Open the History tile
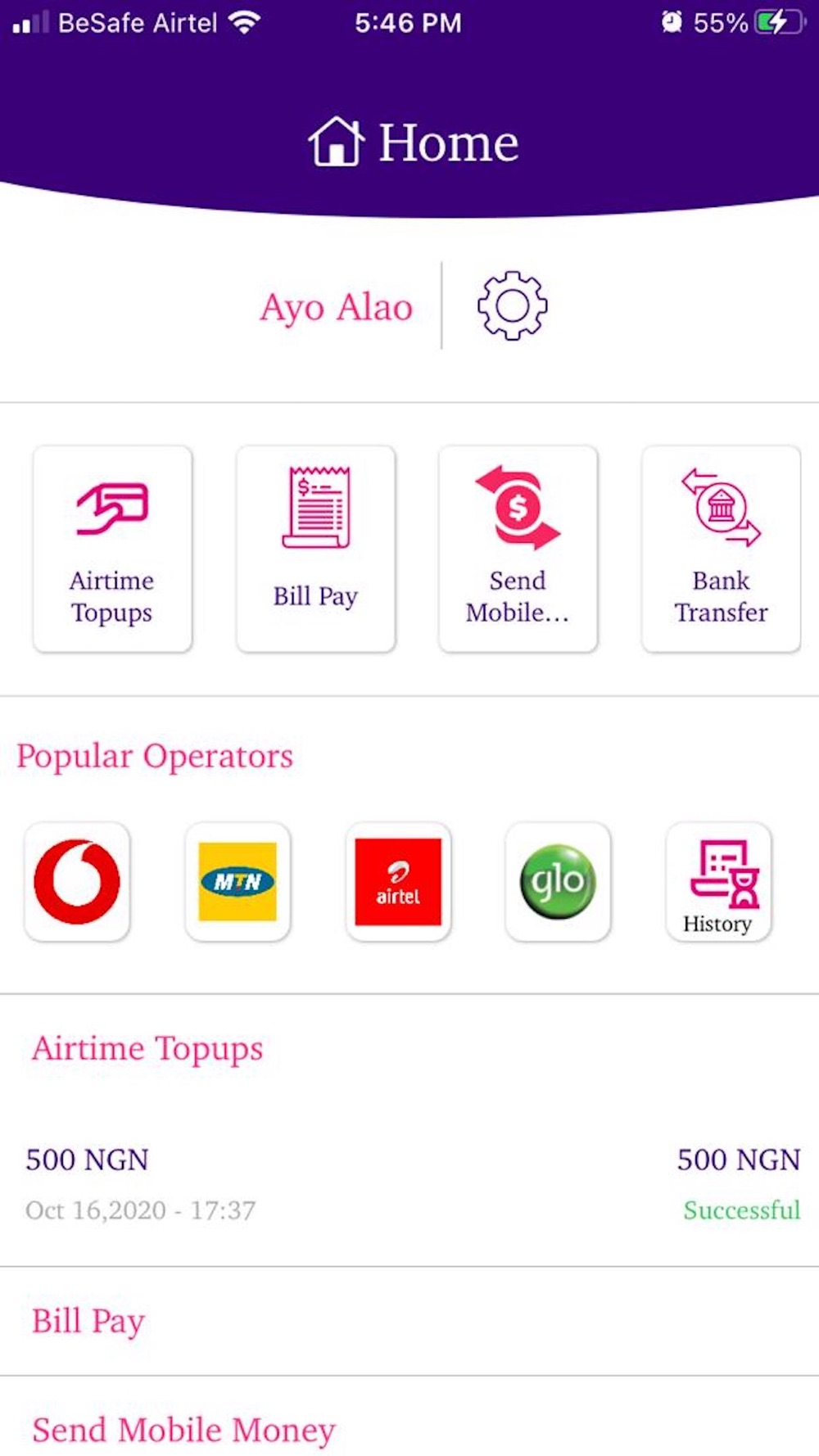 pyautogui.click(x=718, y=882)
